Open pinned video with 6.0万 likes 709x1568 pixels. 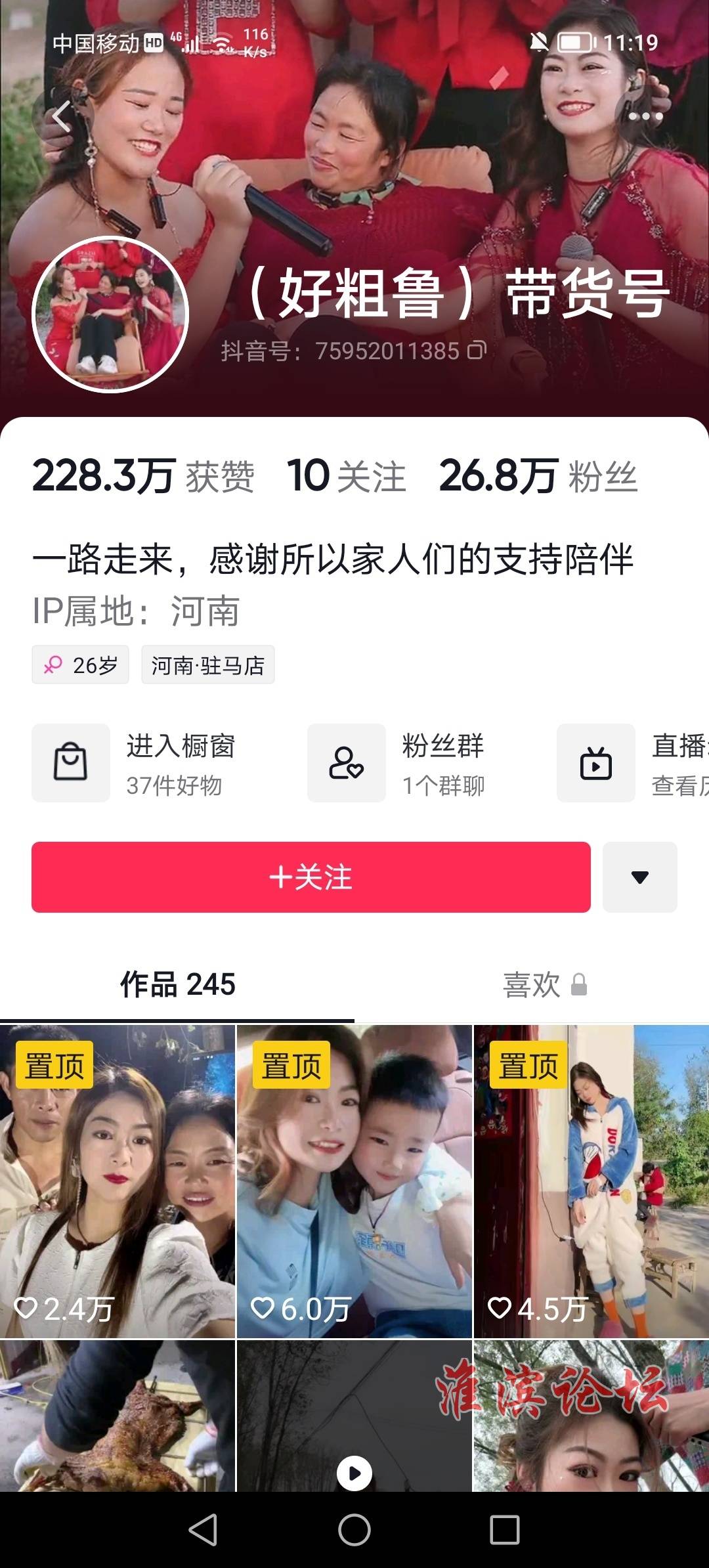(354, 1182)
